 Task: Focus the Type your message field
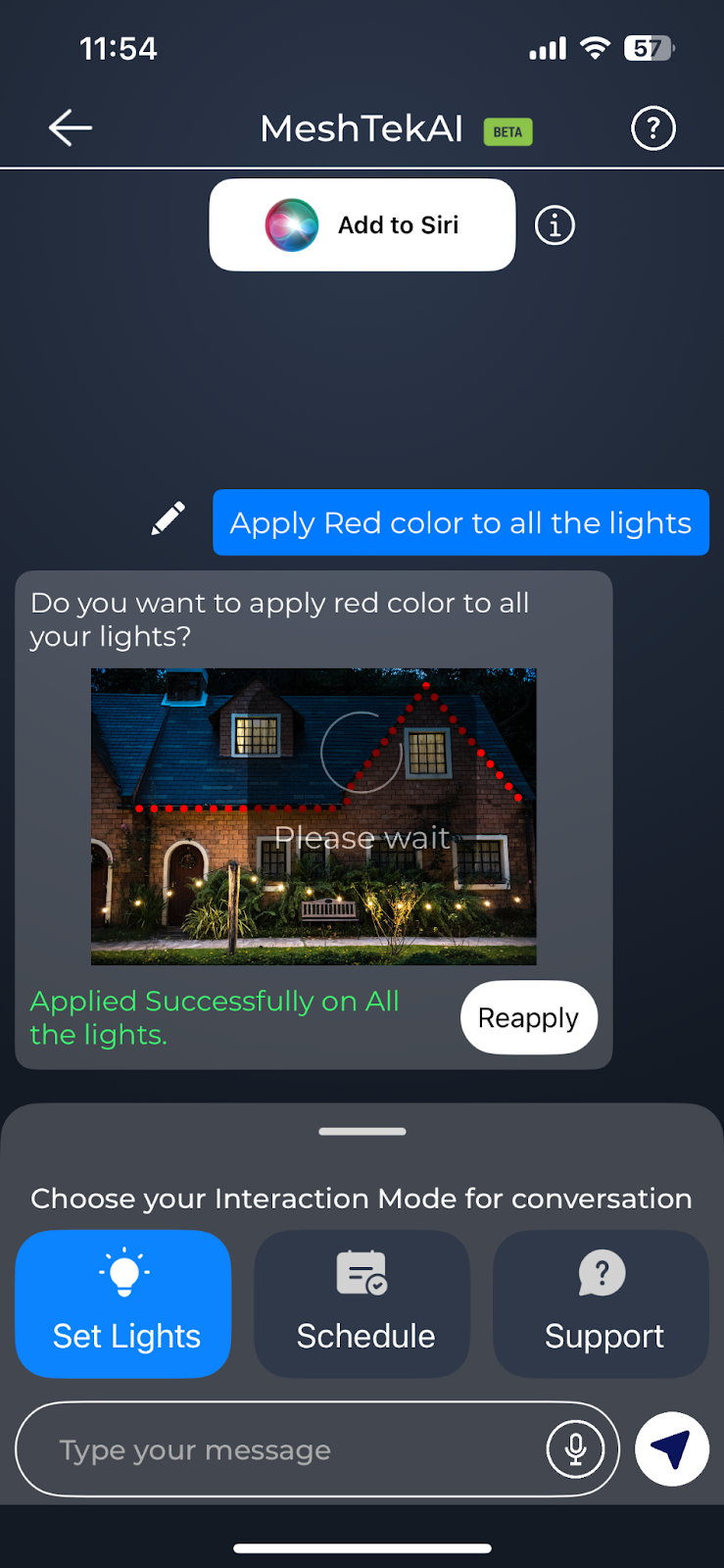coord(284,1449)
